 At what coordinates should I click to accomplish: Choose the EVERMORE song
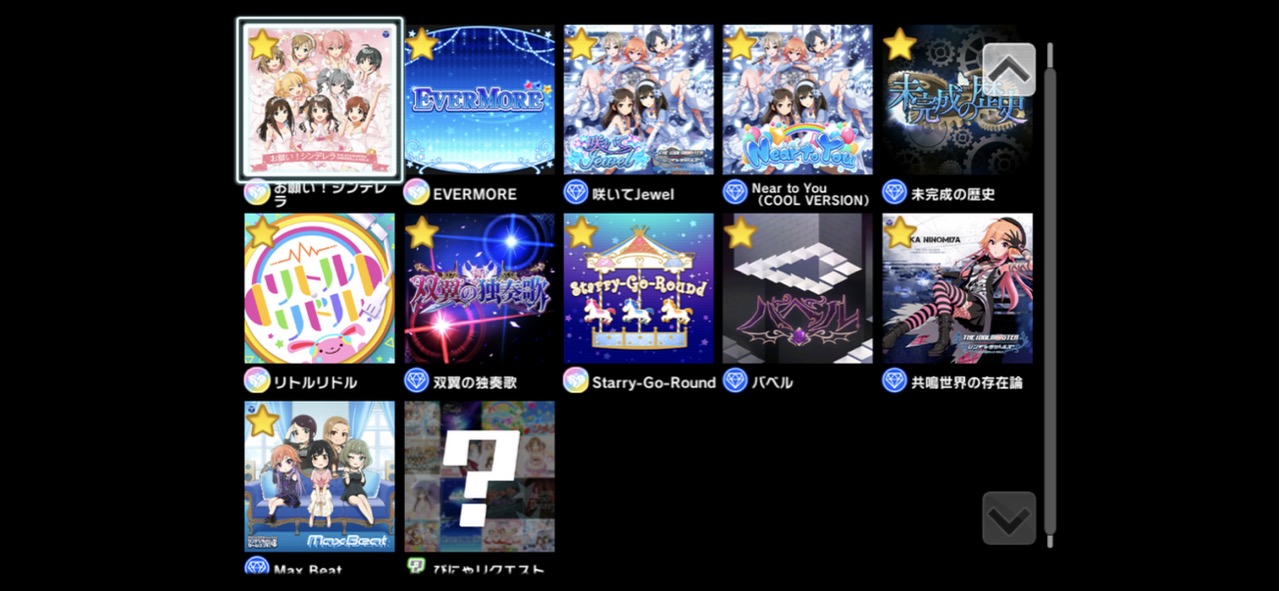point(480,100)
